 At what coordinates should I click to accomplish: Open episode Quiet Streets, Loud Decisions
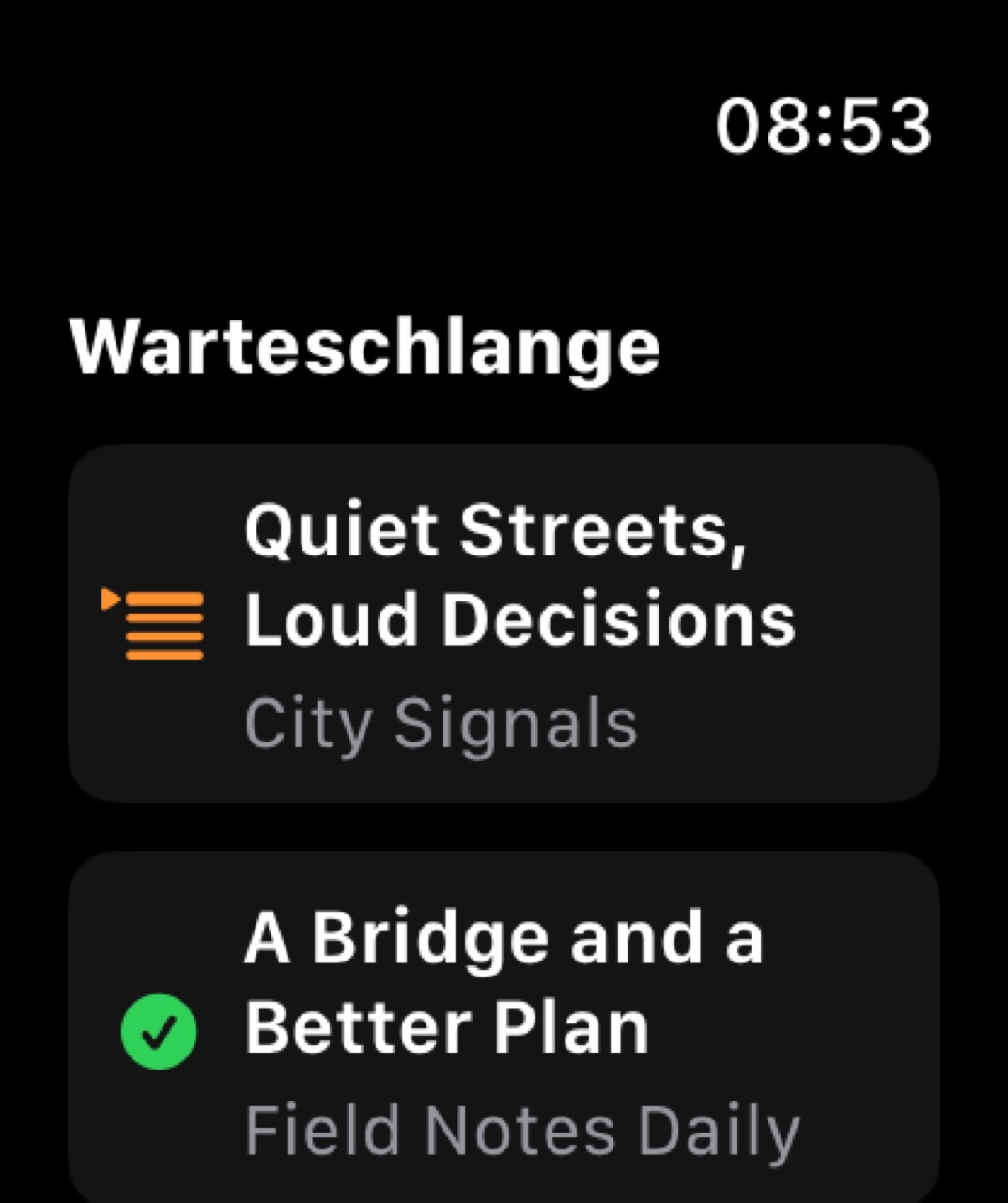tap(504, 623)
